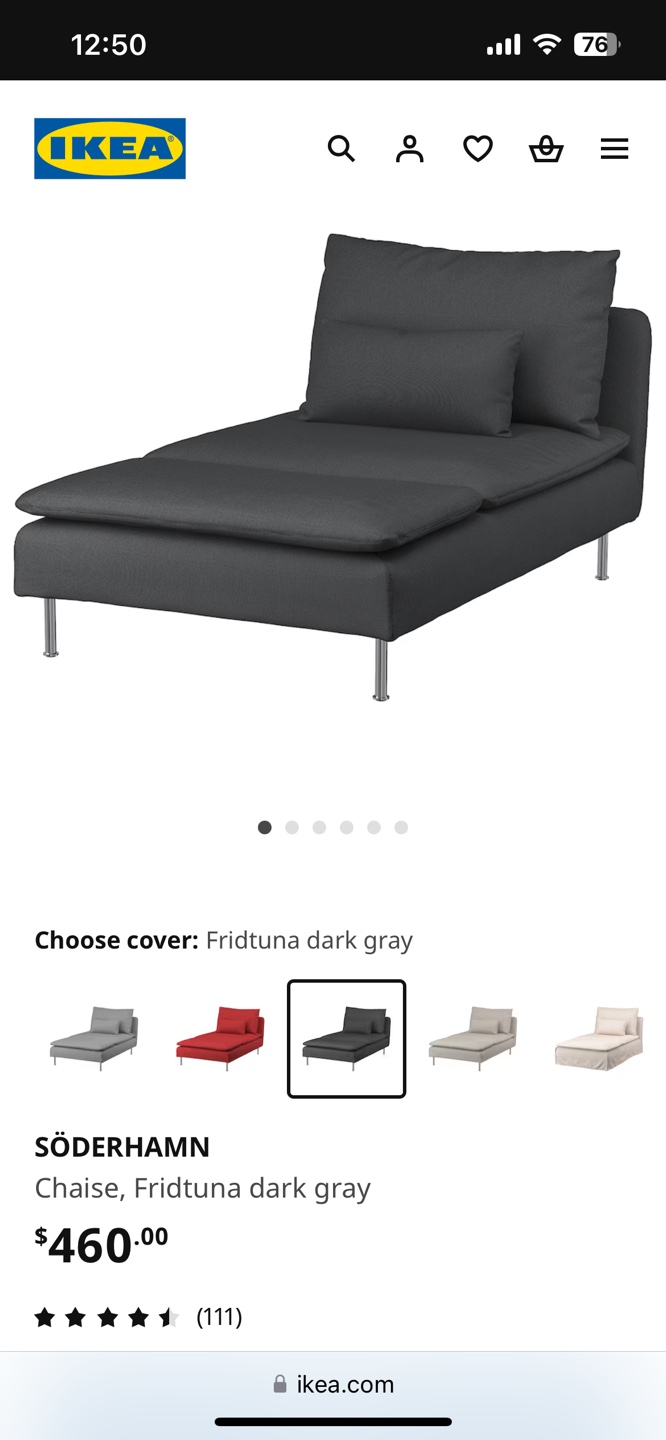Screen dimensions: 666x1440
Task: Open the shopping basket
Action: tap(546, 149)
